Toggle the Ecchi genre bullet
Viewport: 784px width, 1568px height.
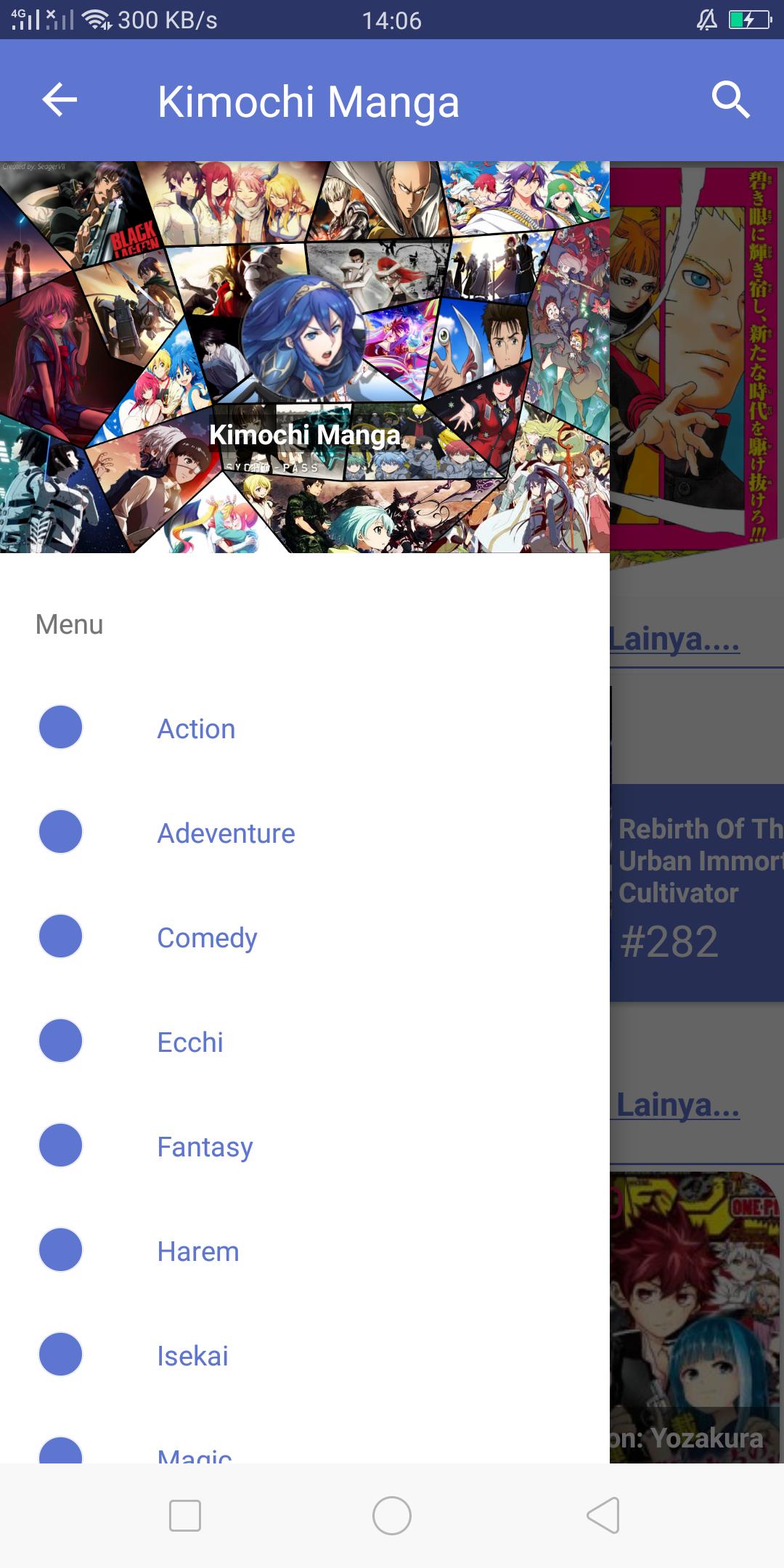coord(61,1042)
